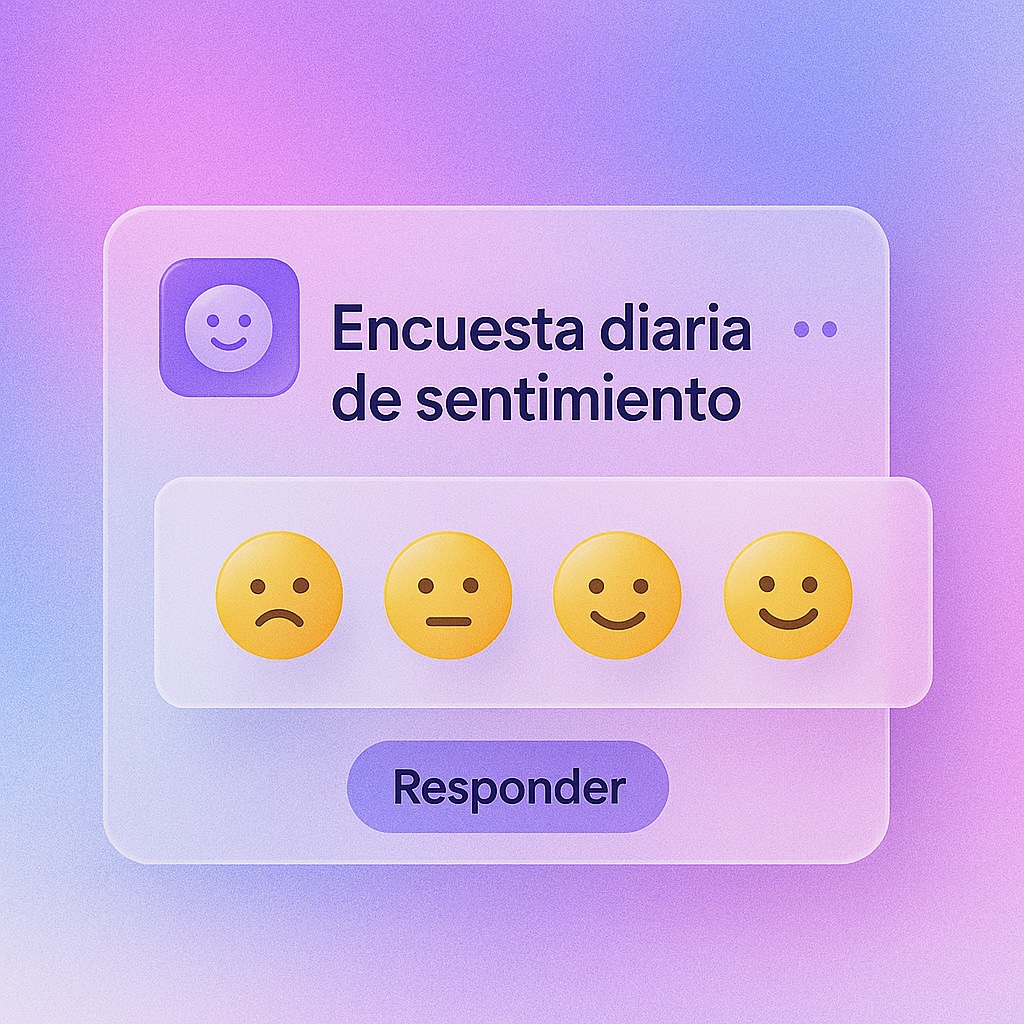Image resolution: width=1024 pixels, height=1024 pixels.
Task: Tap the Responder button
Action: pos(508,787)
